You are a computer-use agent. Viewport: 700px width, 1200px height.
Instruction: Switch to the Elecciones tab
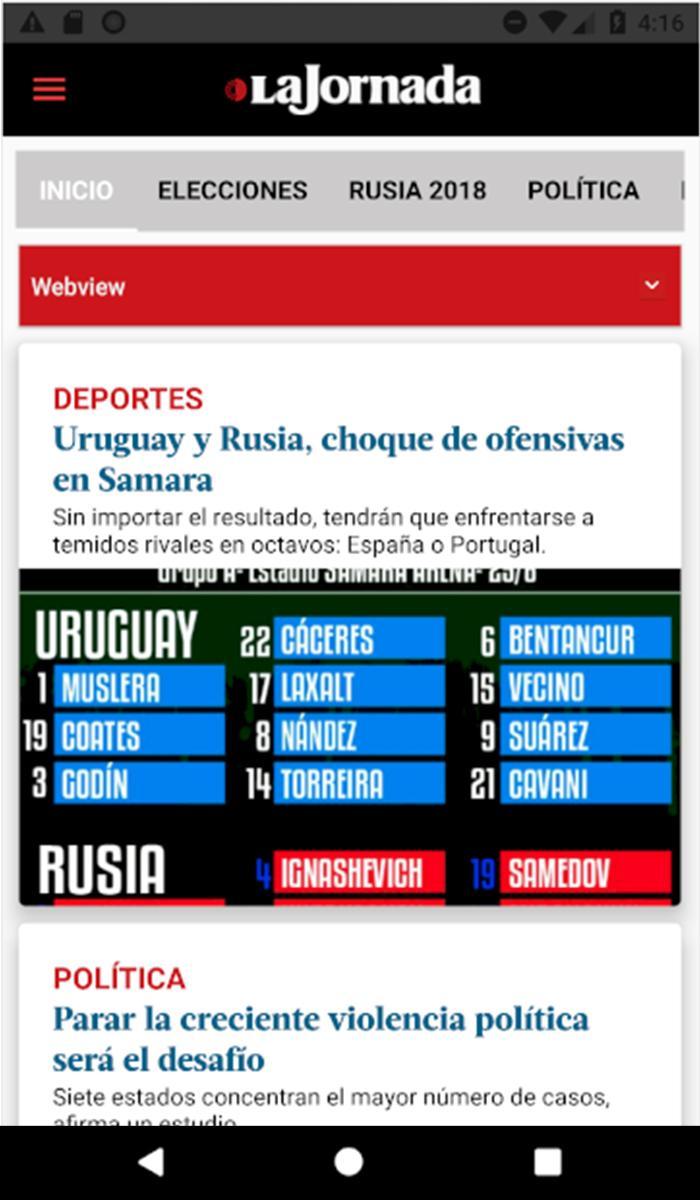(x=232, y=190)
